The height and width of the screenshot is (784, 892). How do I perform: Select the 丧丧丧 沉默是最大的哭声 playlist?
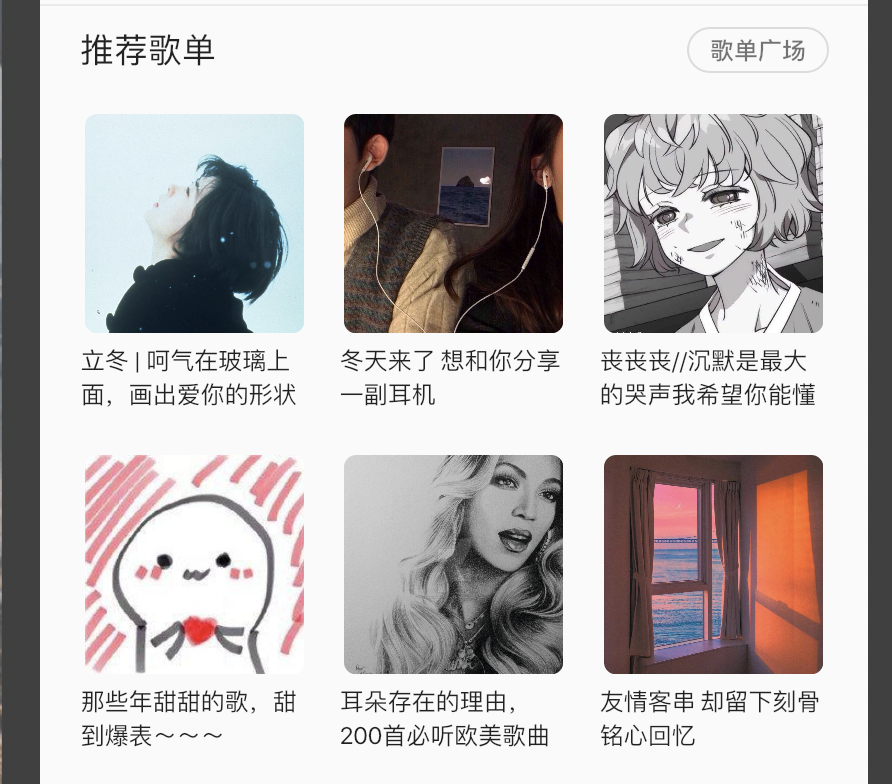pos(713,223)
